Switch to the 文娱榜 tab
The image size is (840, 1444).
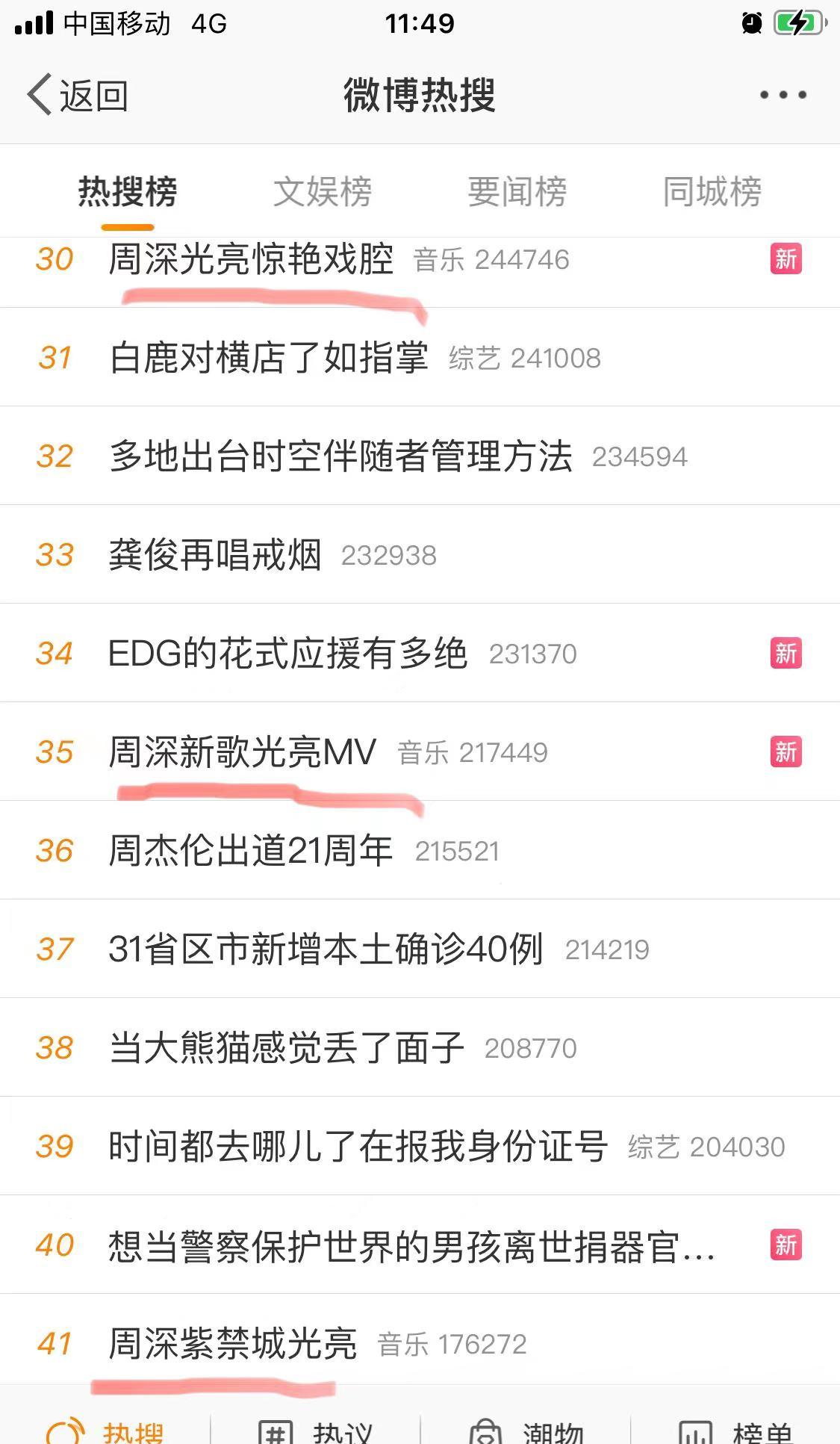pyautogui.click(x=323, y=191)
